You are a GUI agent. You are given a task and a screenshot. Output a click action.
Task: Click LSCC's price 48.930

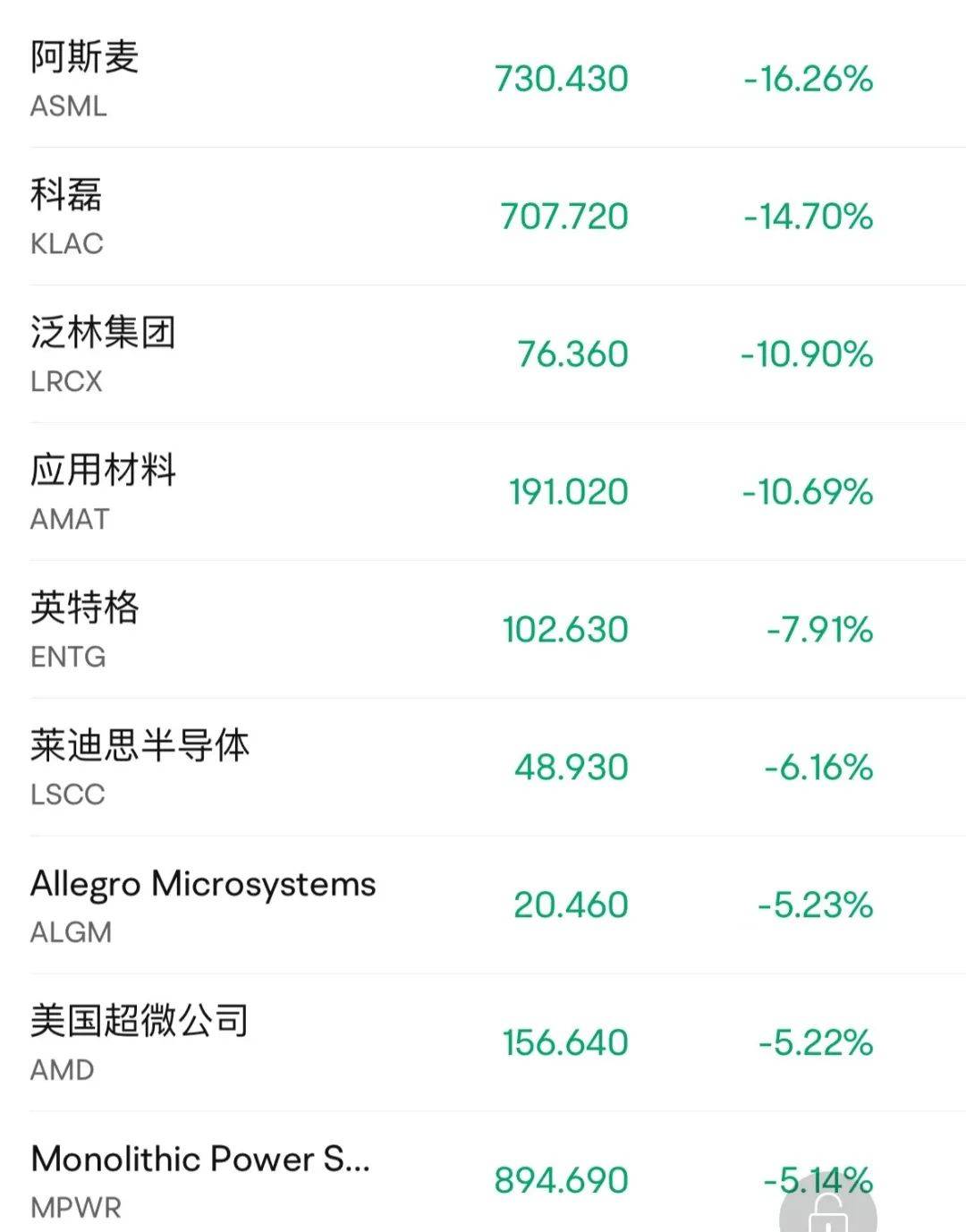(570, 767)
